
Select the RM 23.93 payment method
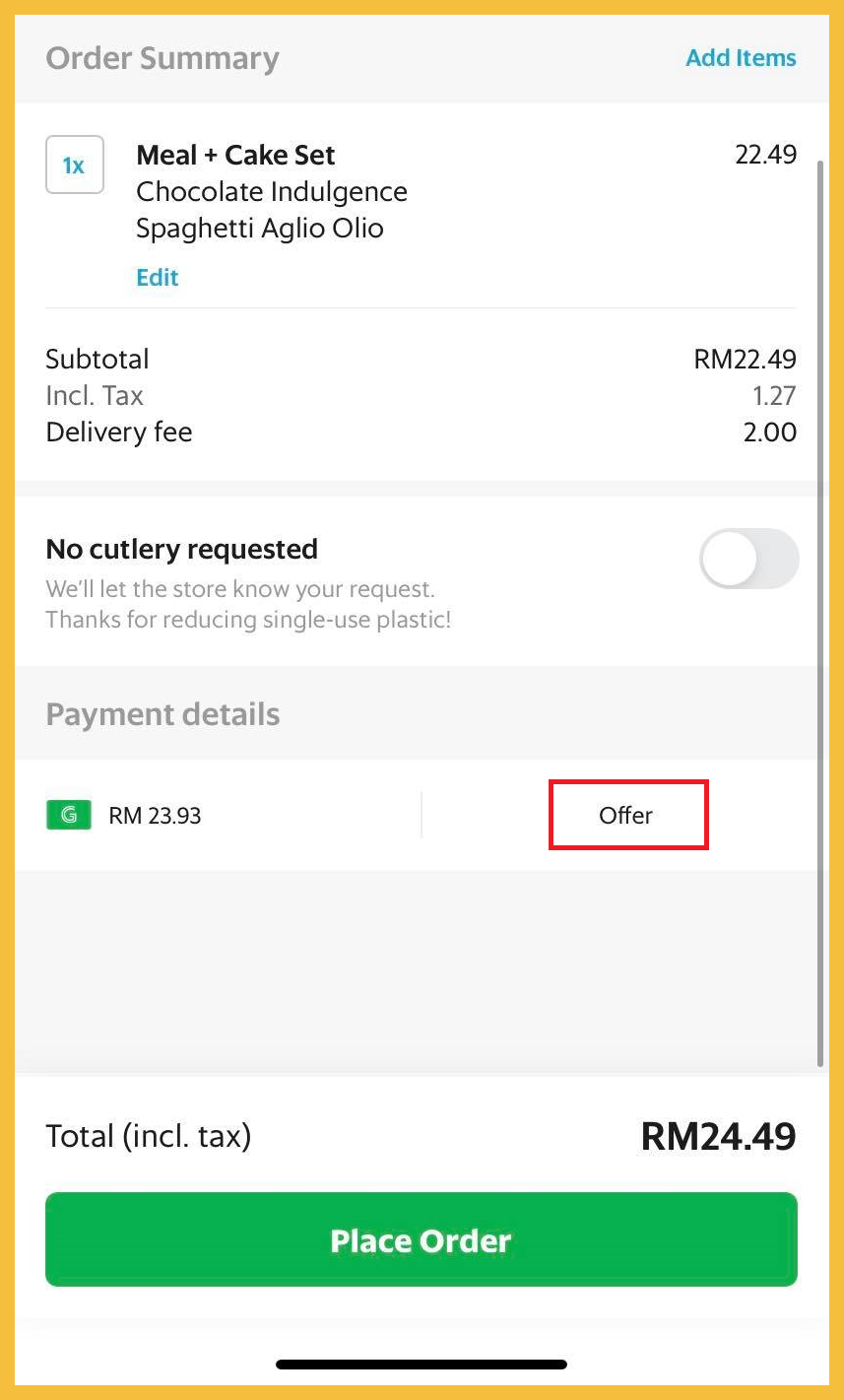pos(155,816)
